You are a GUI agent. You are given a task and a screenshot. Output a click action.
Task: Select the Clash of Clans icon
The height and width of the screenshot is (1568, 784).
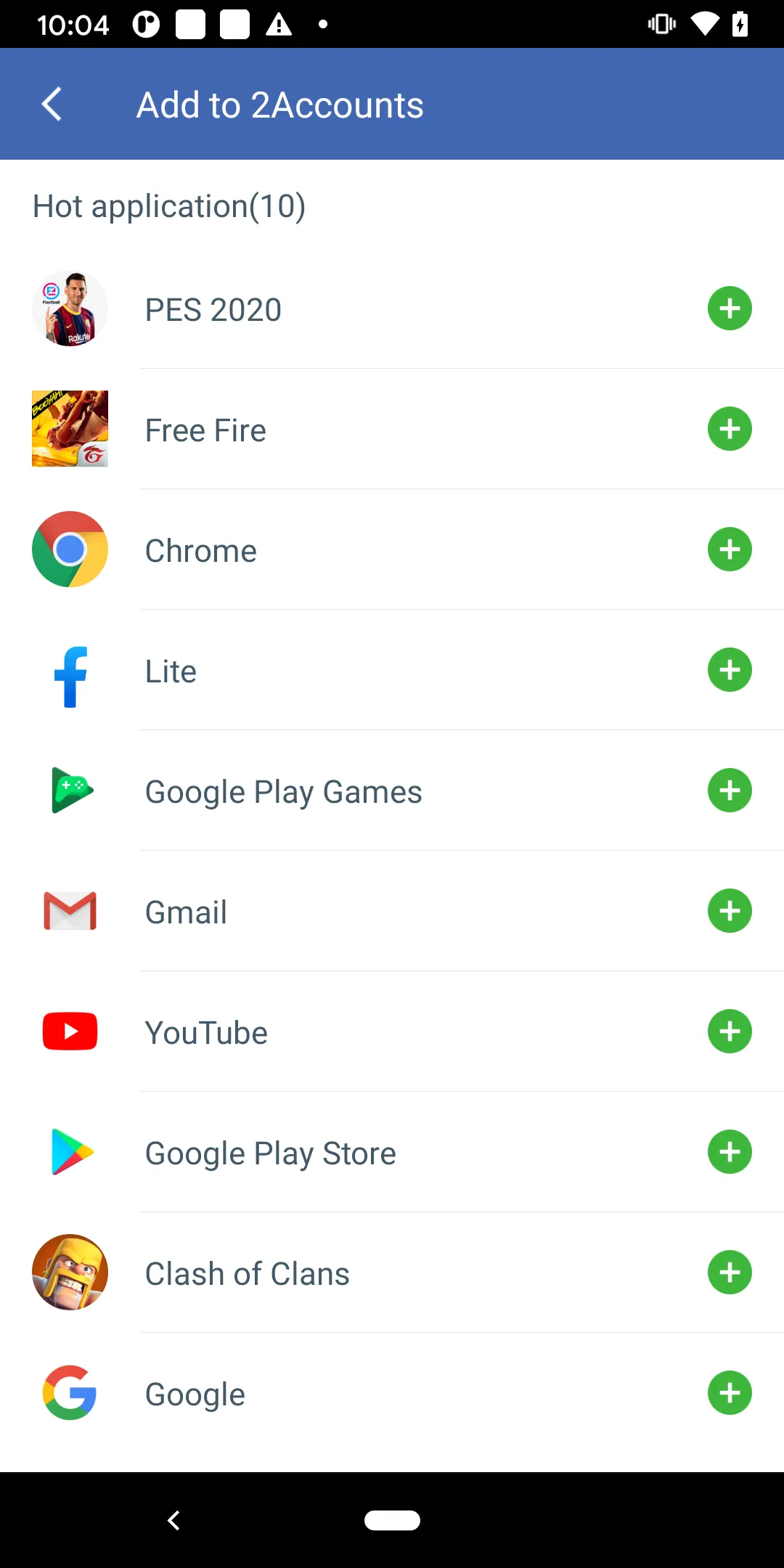pyautogui.click(x=70, y=1273)
